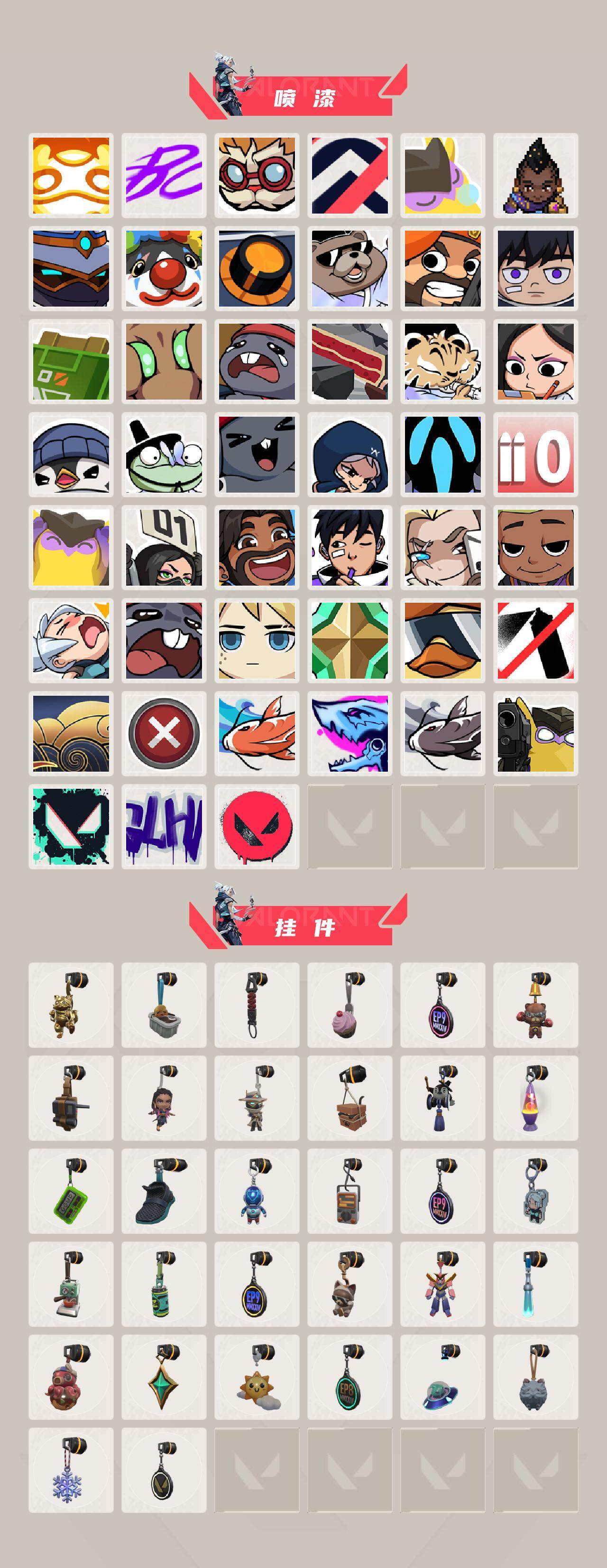Click the zero-ammo bullets spray
Screen dimensions: 607x1568
(x=534, y=455)
